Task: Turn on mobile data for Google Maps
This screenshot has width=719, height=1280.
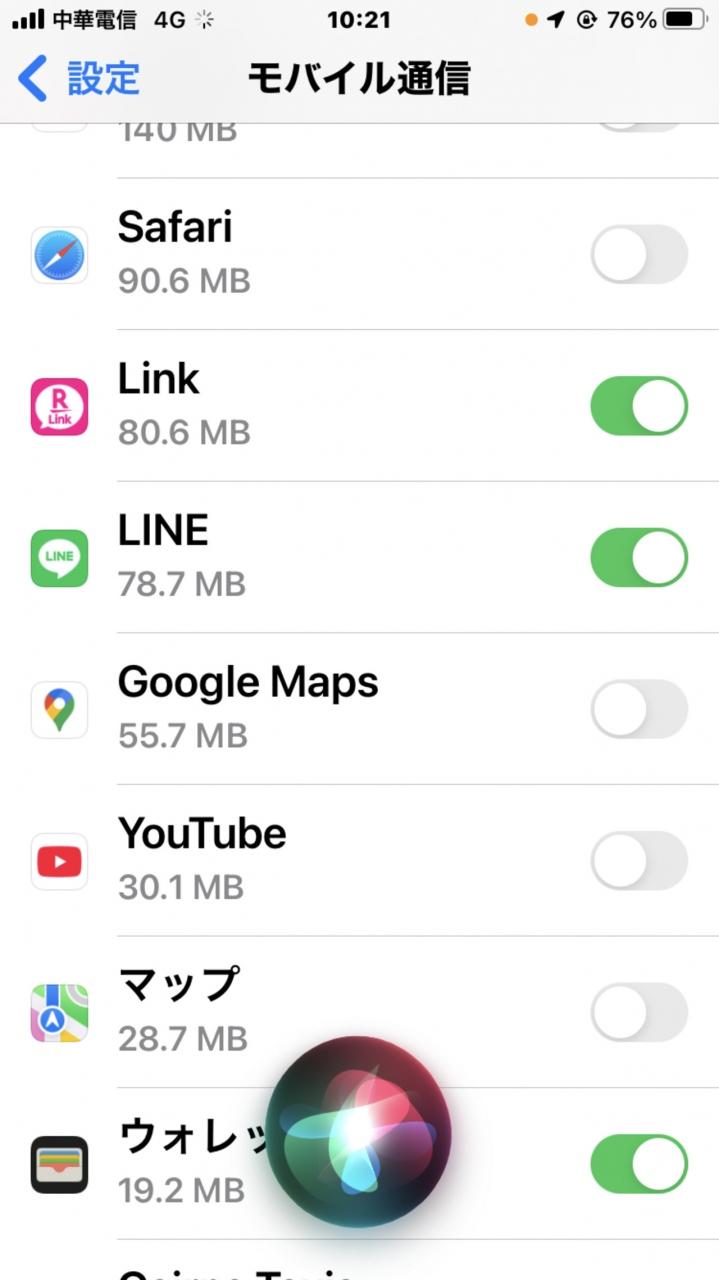Action: [639, 710]
